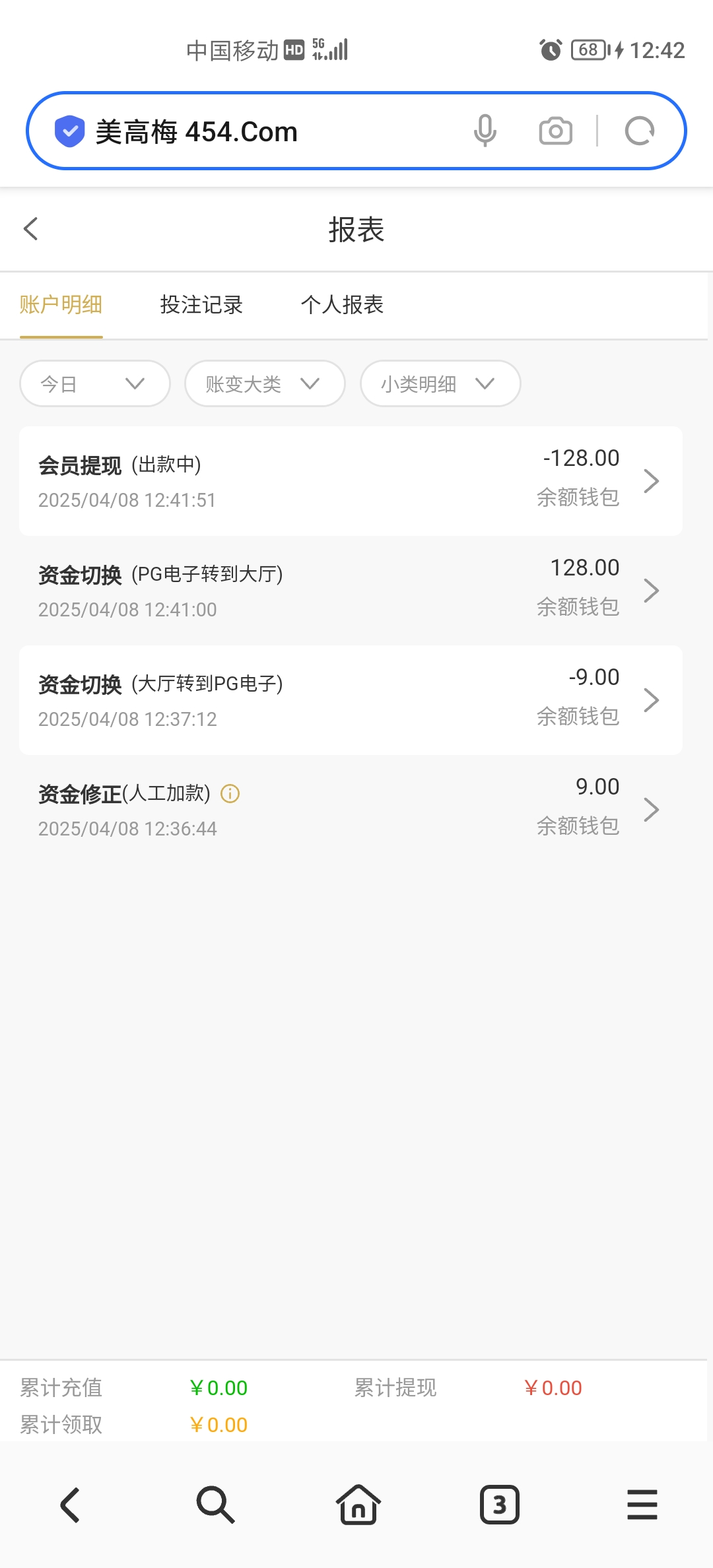This screenshot has width=713, height=1568.
Task: Expand the 账变大类 filter dropdown
Action: [x=264, y=383]
